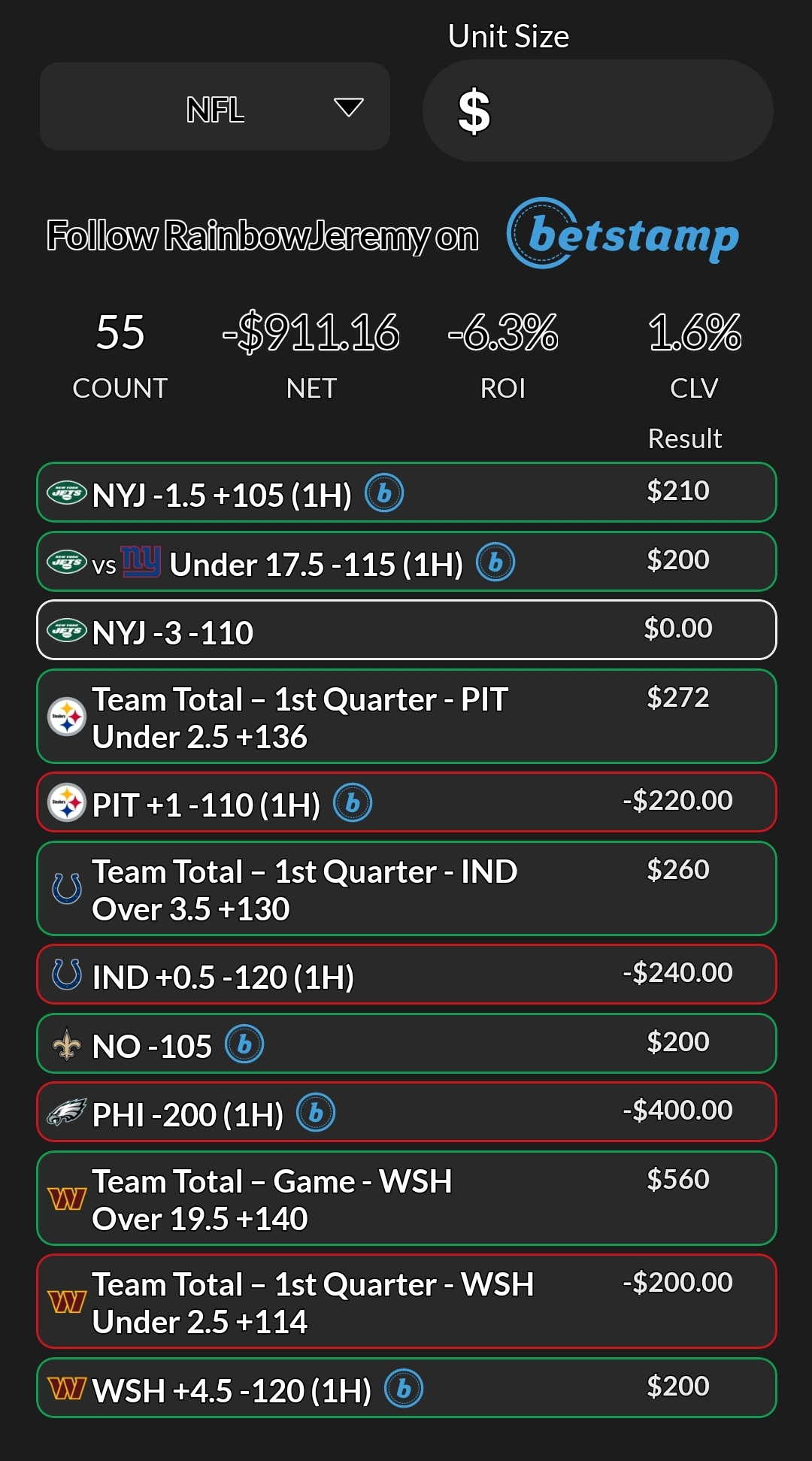
Task: Click the Steelers logo on the PIT team total bet
Action: (x=66, y=717)
